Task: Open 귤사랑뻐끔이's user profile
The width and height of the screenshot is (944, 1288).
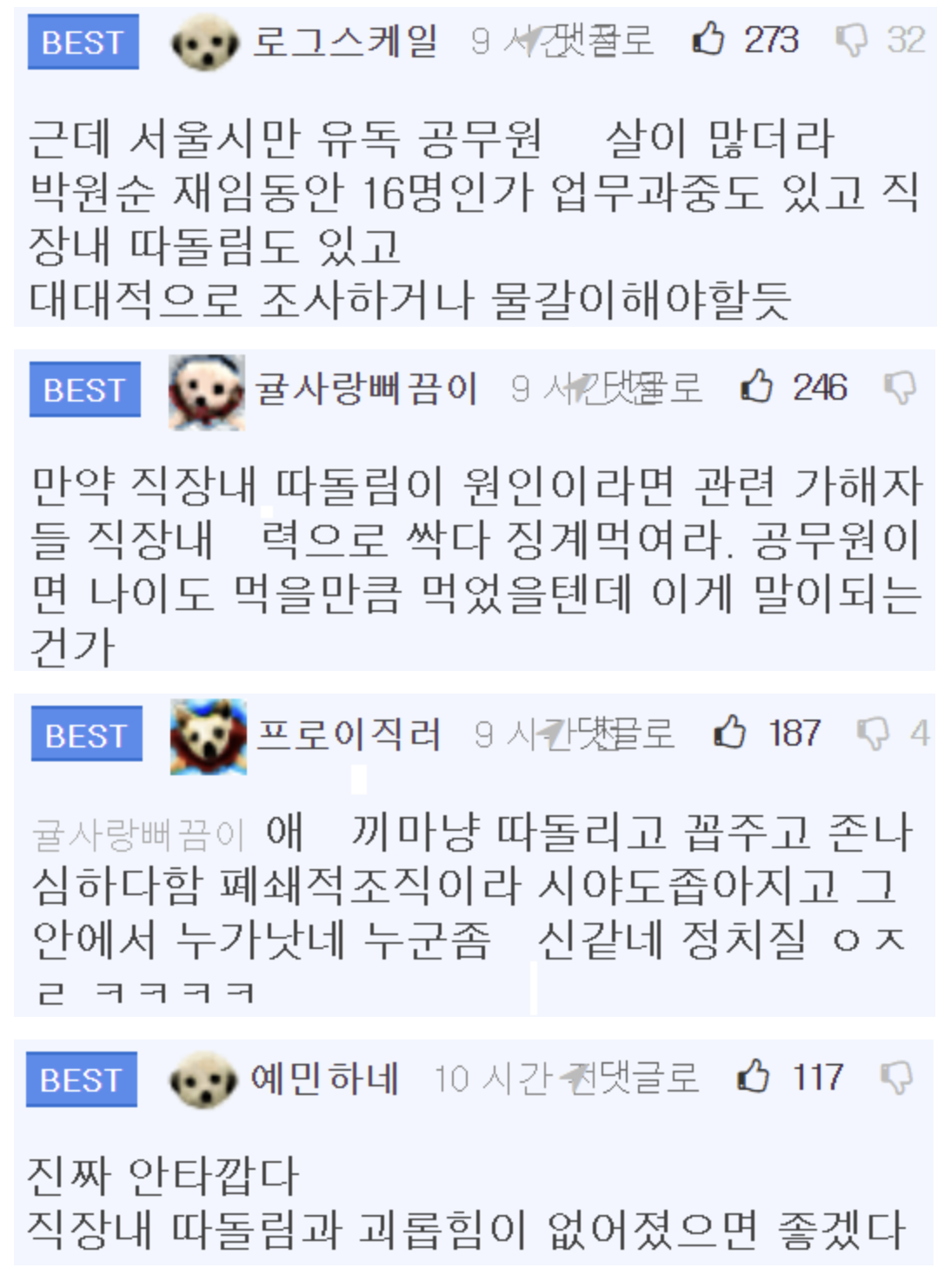Action: click(365, 388)
